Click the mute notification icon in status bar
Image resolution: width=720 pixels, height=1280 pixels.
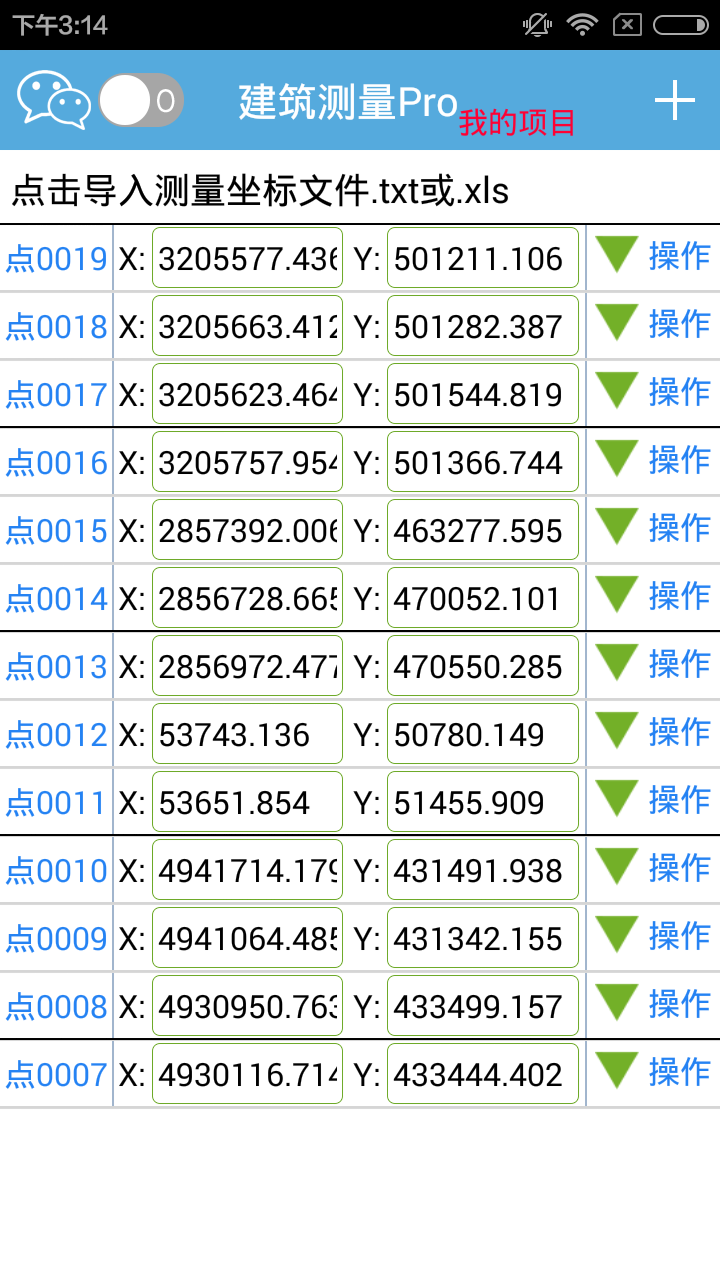point(533,24)
